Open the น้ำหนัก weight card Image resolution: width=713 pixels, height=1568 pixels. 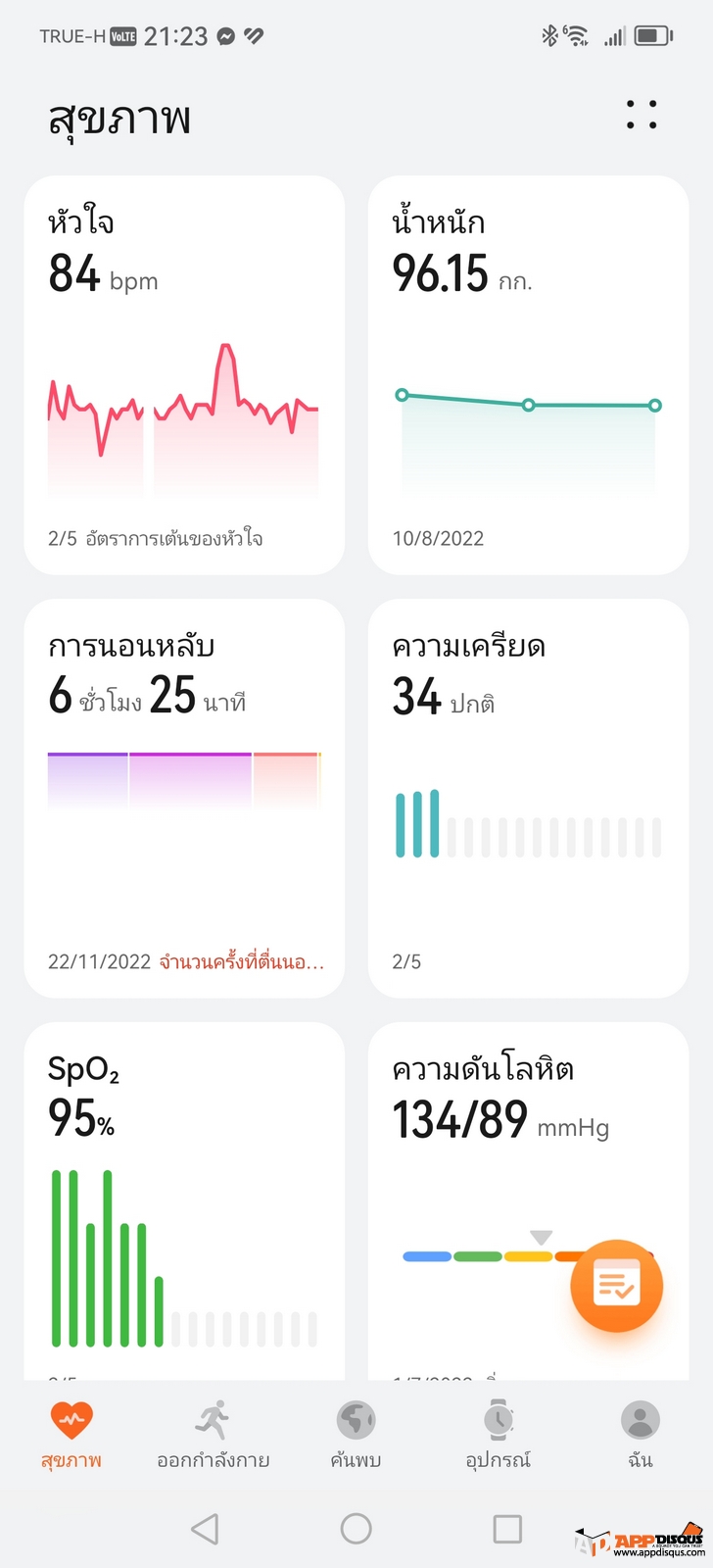click(529, 375)
